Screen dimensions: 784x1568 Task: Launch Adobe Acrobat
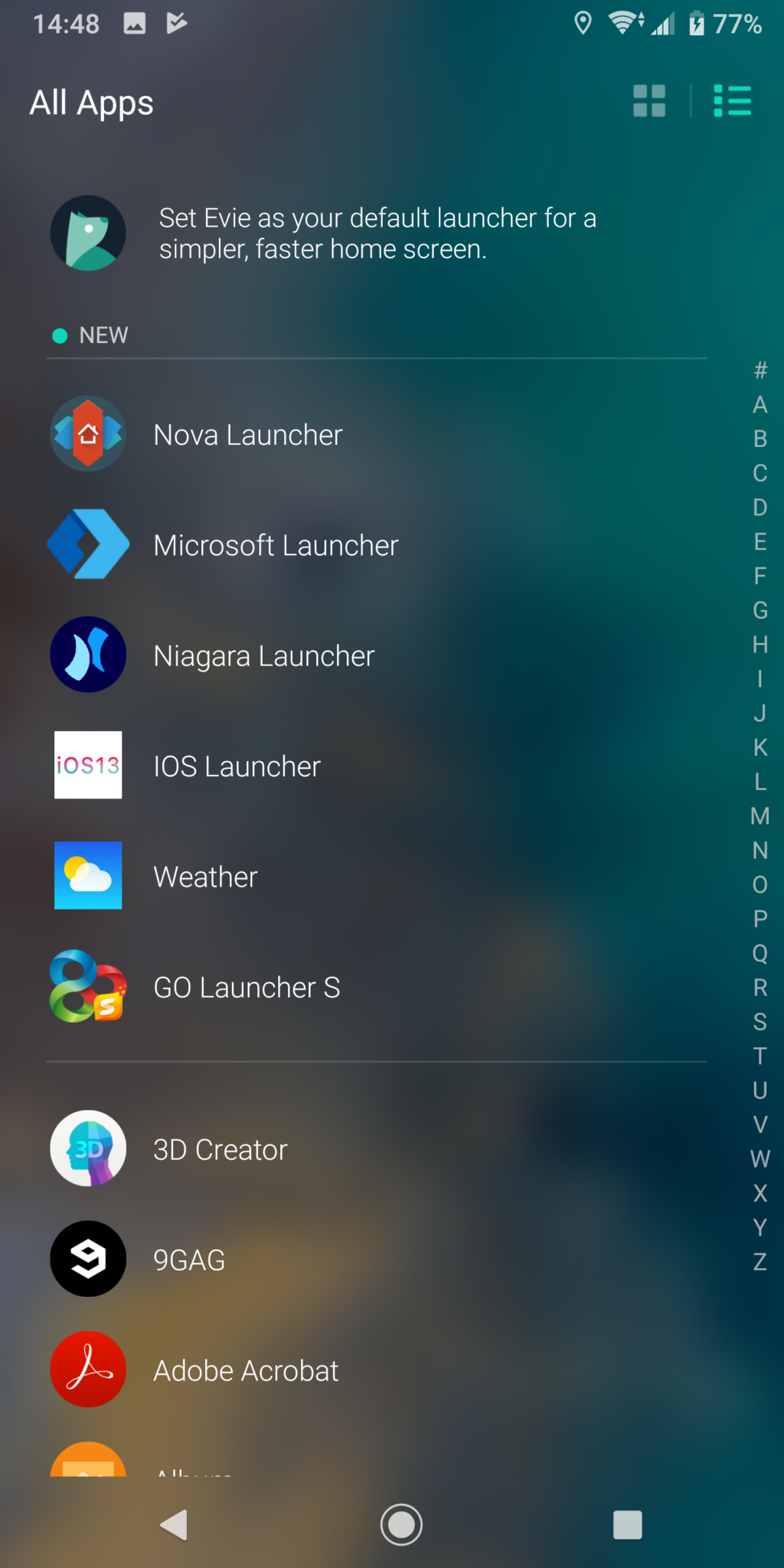click(x=377, y=1370)
